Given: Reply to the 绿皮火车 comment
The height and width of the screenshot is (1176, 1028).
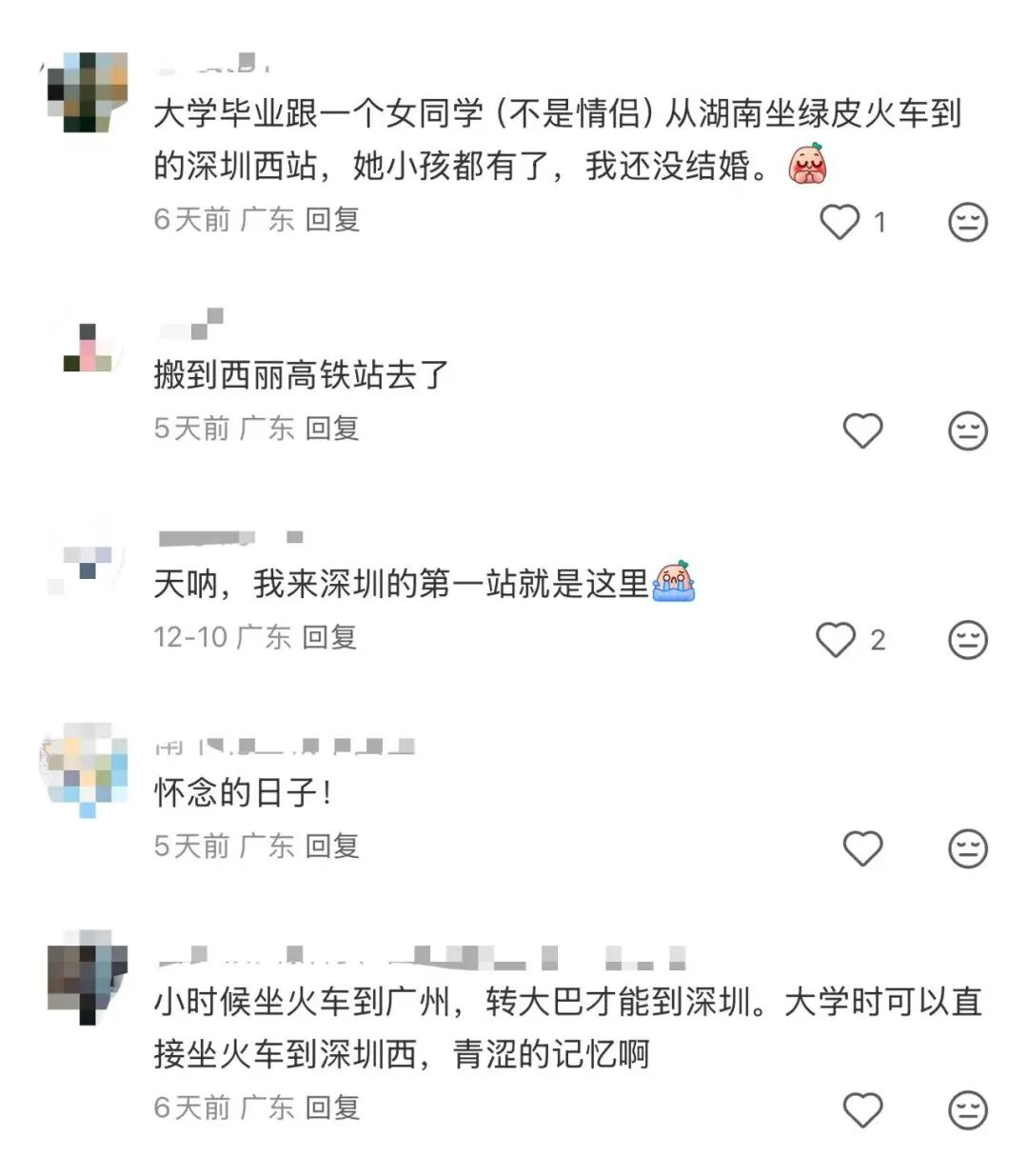Looking at the screenshot, I should point(332,220).
